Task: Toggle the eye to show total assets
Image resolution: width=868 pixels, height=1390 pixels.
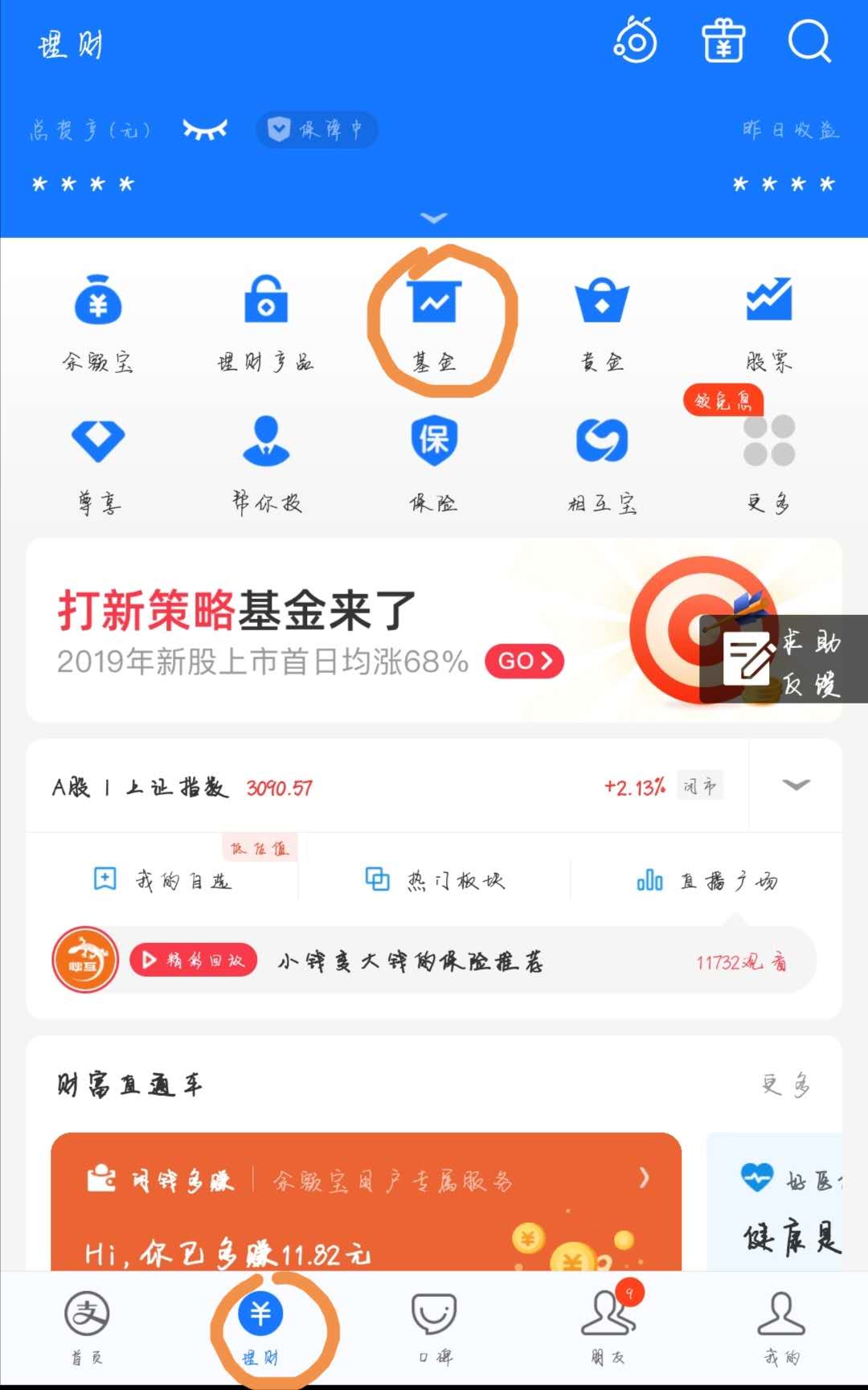Action: (x=206, y=129)
